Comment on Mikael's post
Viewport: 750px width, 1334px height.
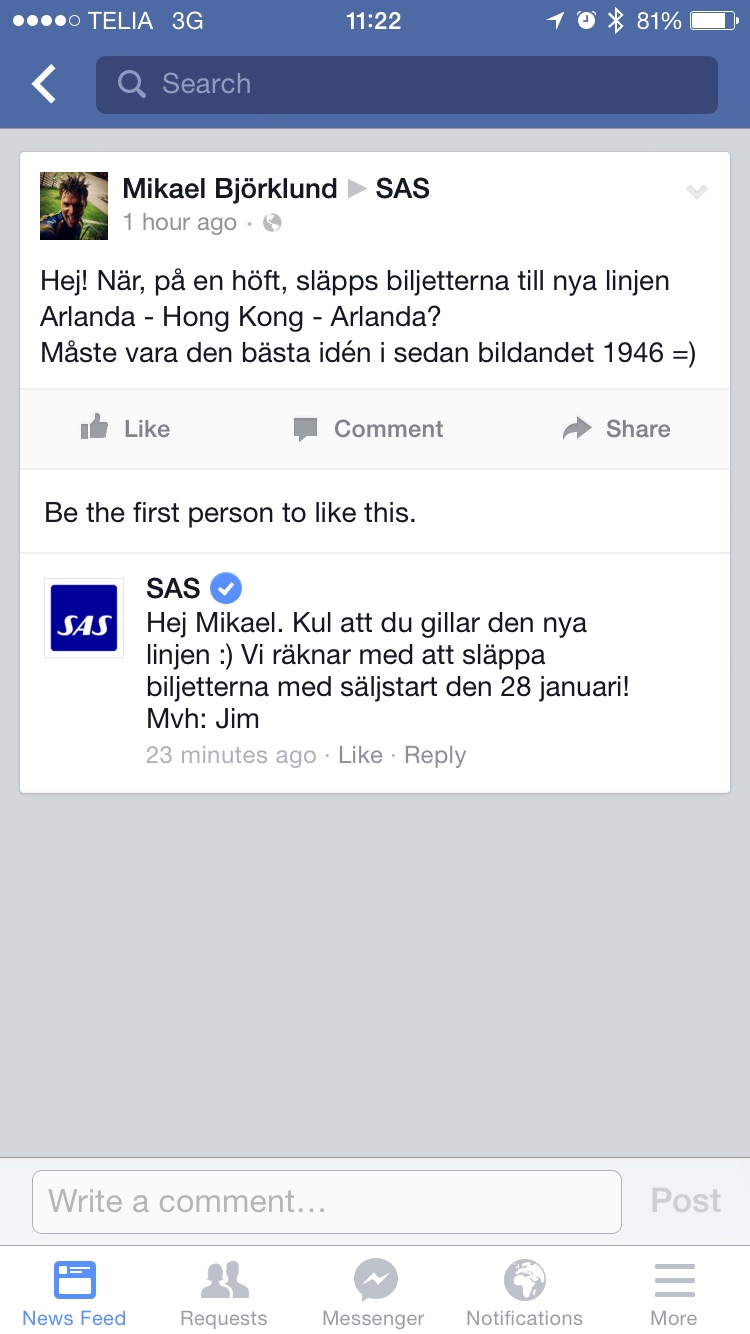tap(369, 429)
